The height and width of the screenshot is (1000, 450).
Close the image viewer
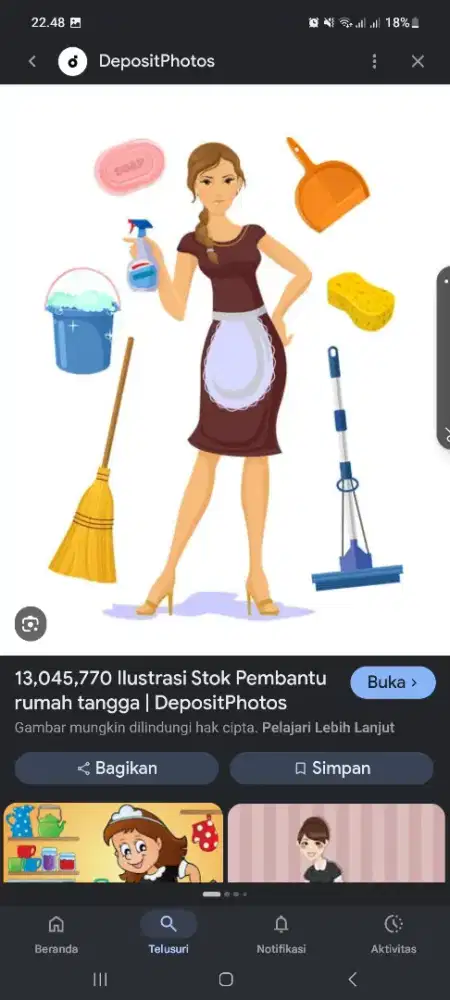pyautogui.click(x=417, y=61)
